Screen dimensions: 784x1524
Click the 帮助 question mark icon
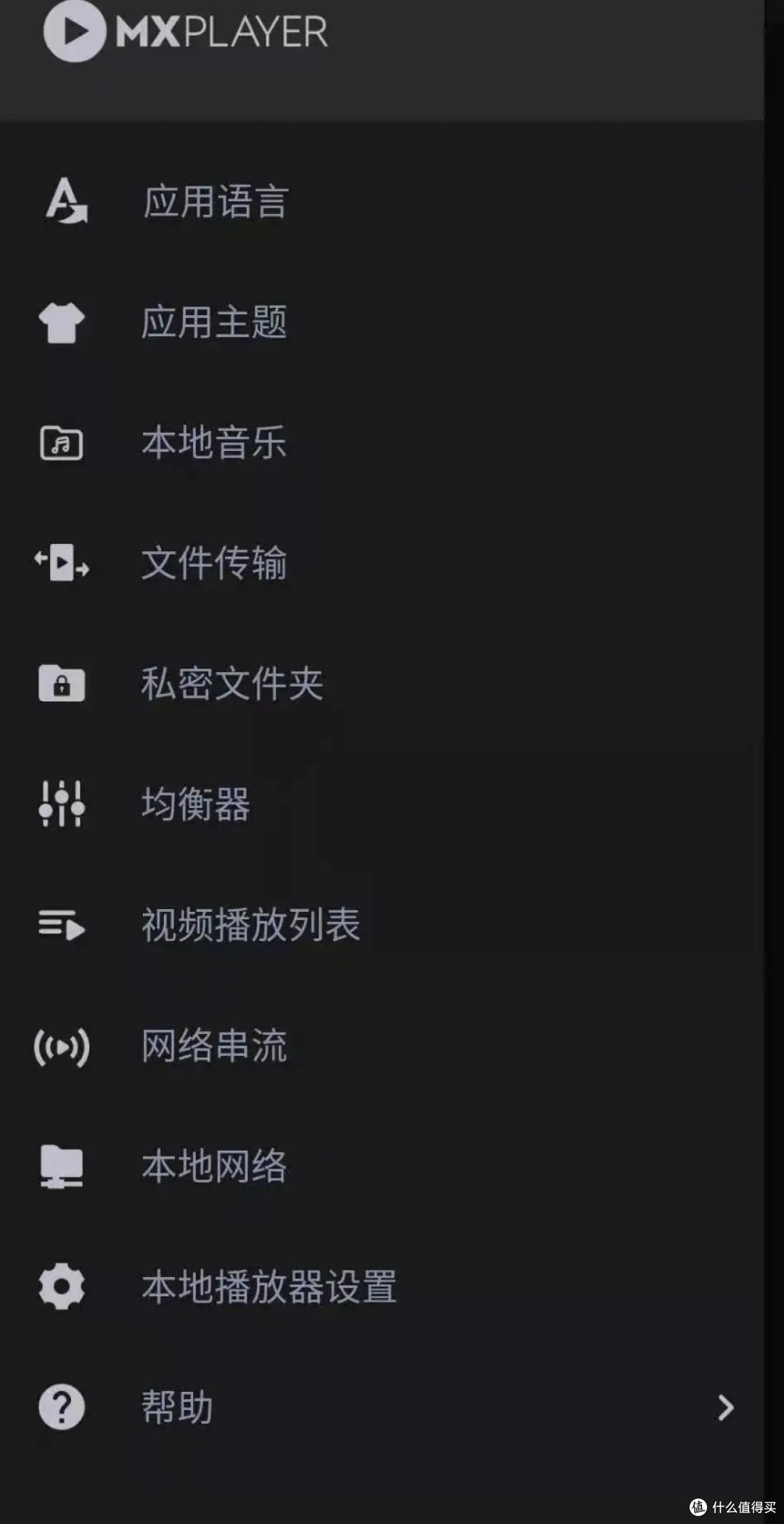click(61, 1407)
